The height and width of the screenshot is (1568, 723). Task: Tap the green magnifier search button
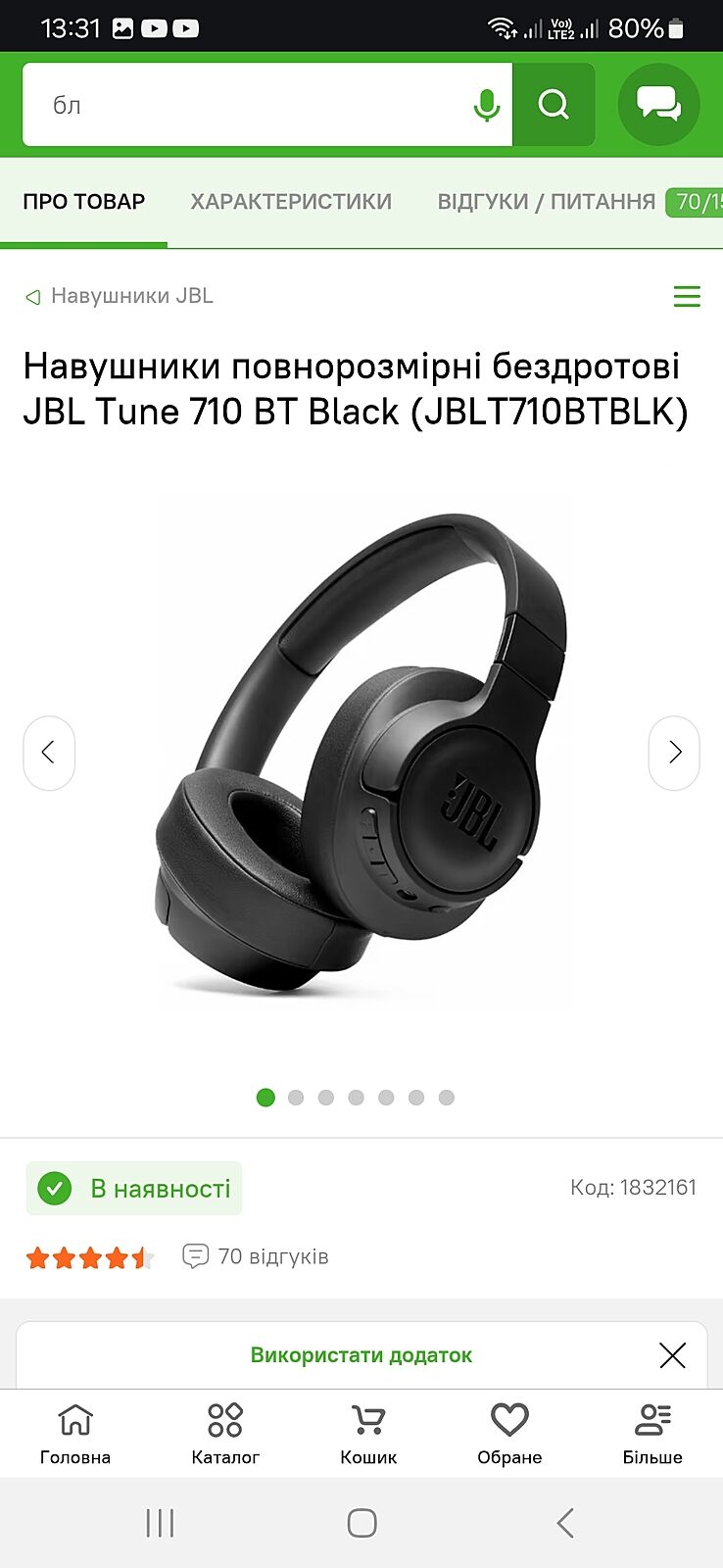tap(554, 105)
